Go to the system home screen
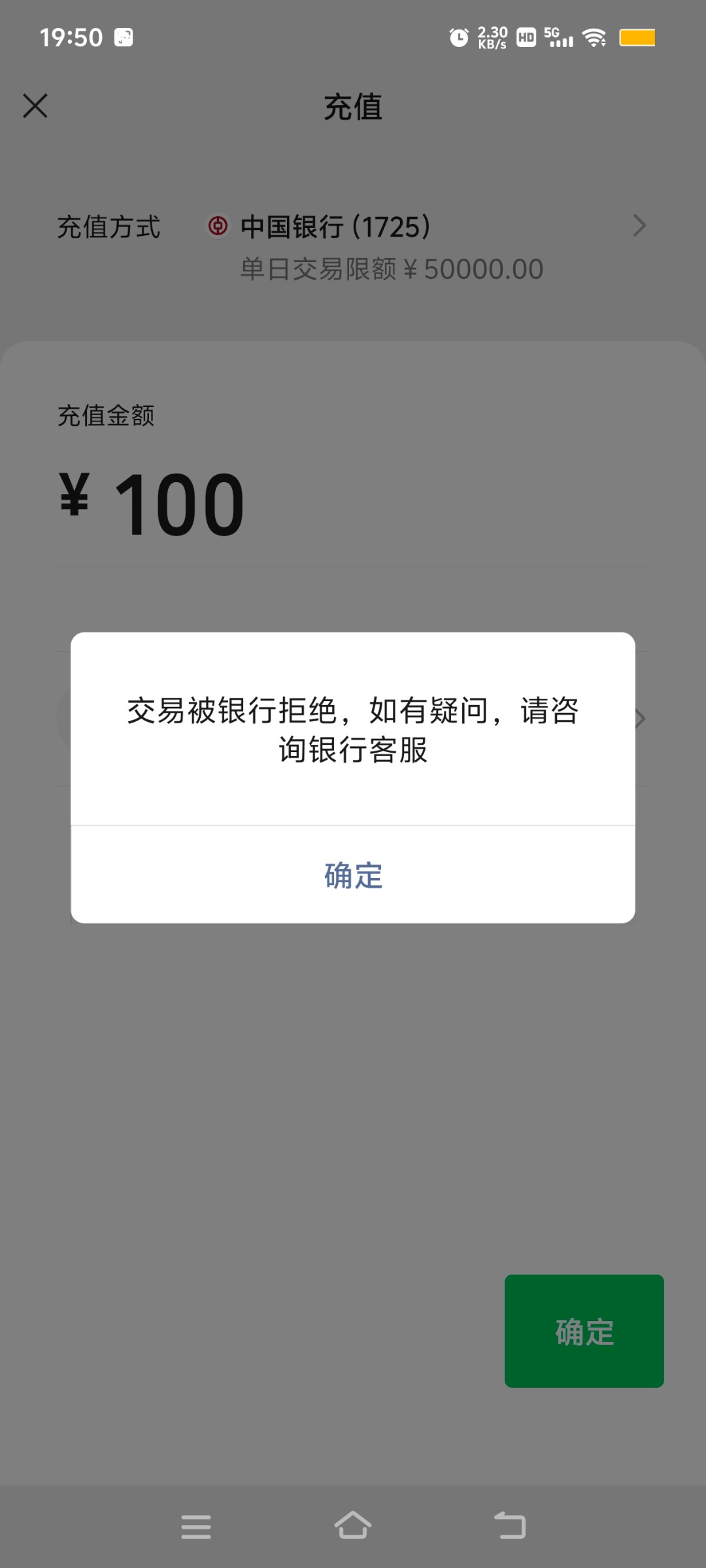The image size is (706, 1568). coord(353,1526)
